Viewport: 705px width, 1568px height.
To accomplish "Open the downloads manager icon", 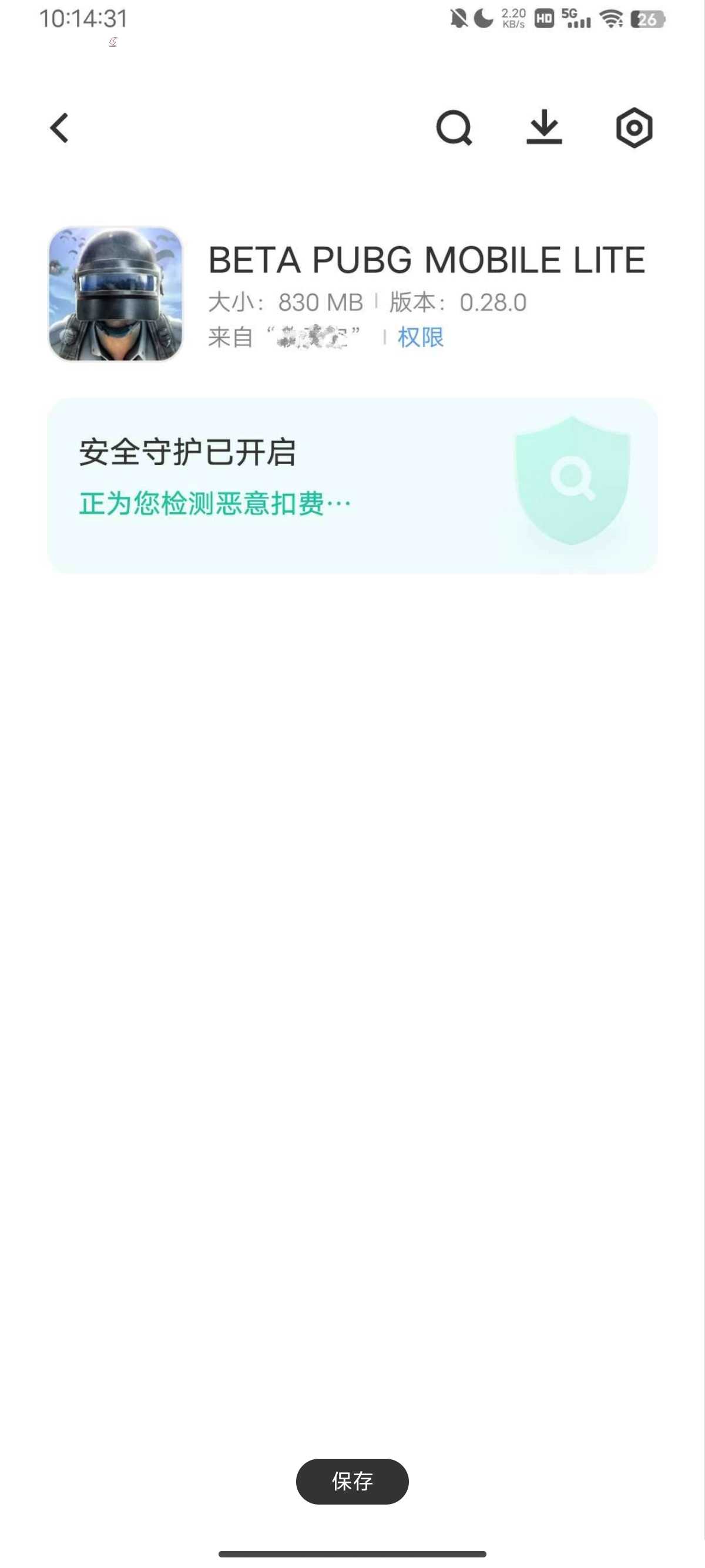I will 543,127.
